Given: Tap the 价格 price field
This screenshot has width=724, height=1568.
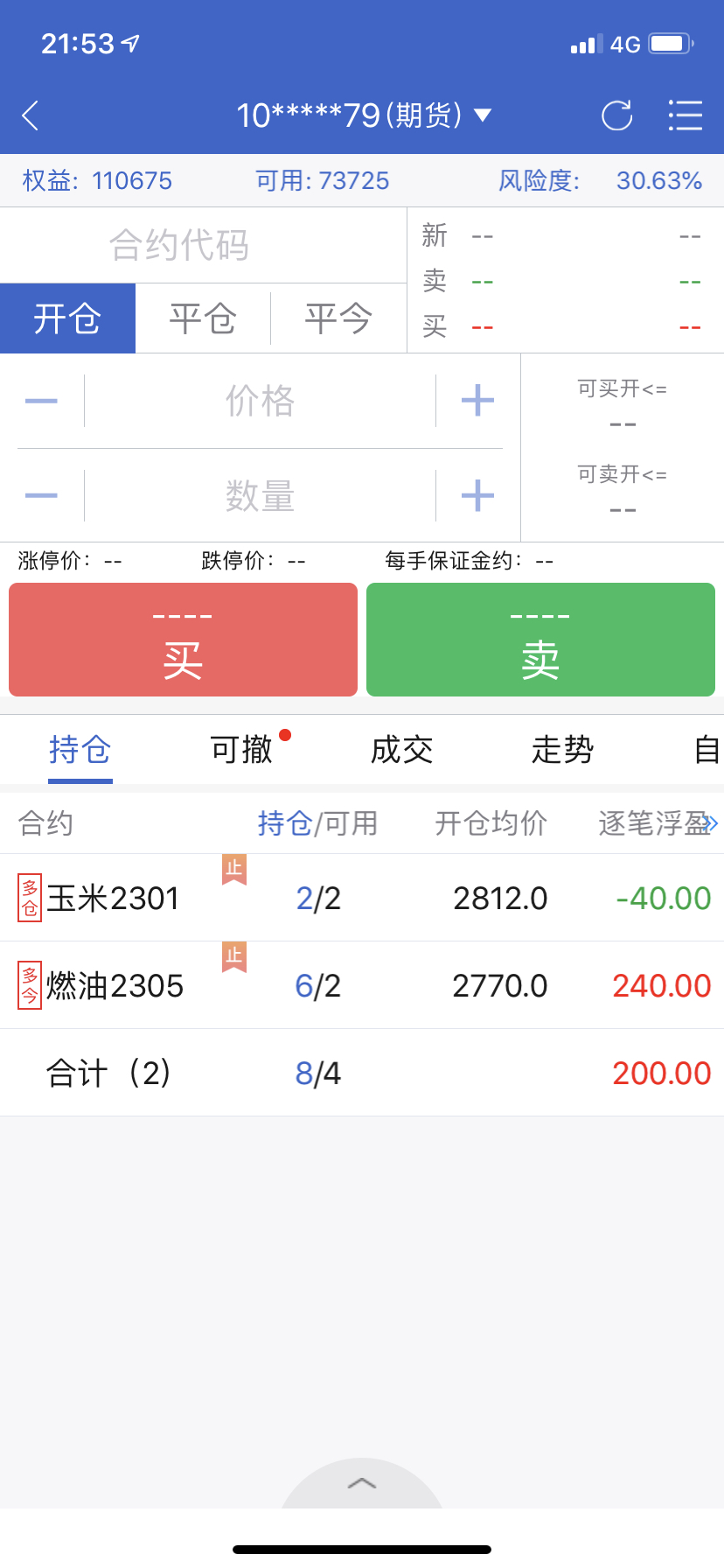Looking at the screenshot, I should pyautogui.click(x=260, y=401).
